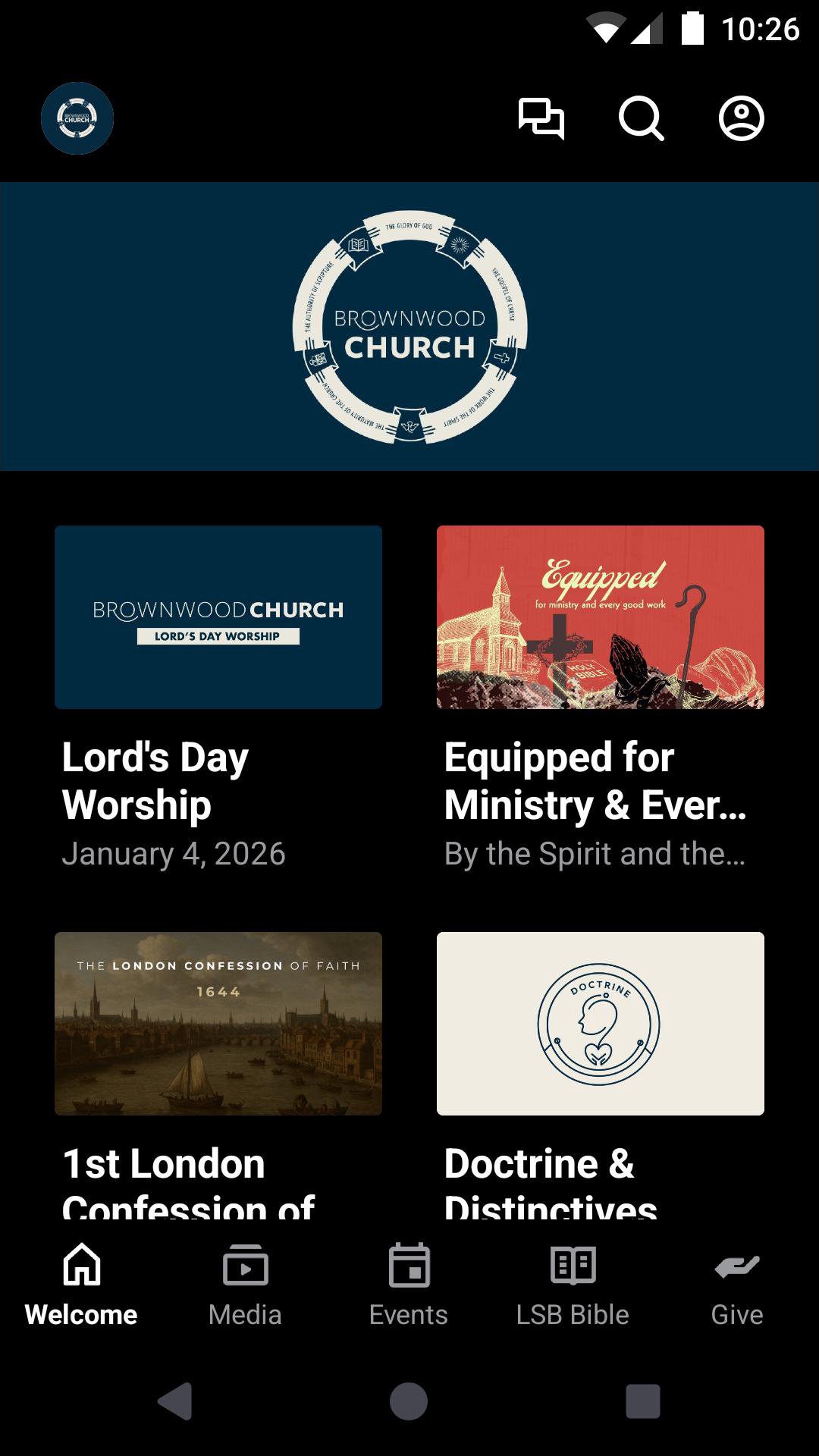Viewport: 819px width, 1456px height.
Task: Open the 1st London Confession card
Action: (x=218, y=1024)
